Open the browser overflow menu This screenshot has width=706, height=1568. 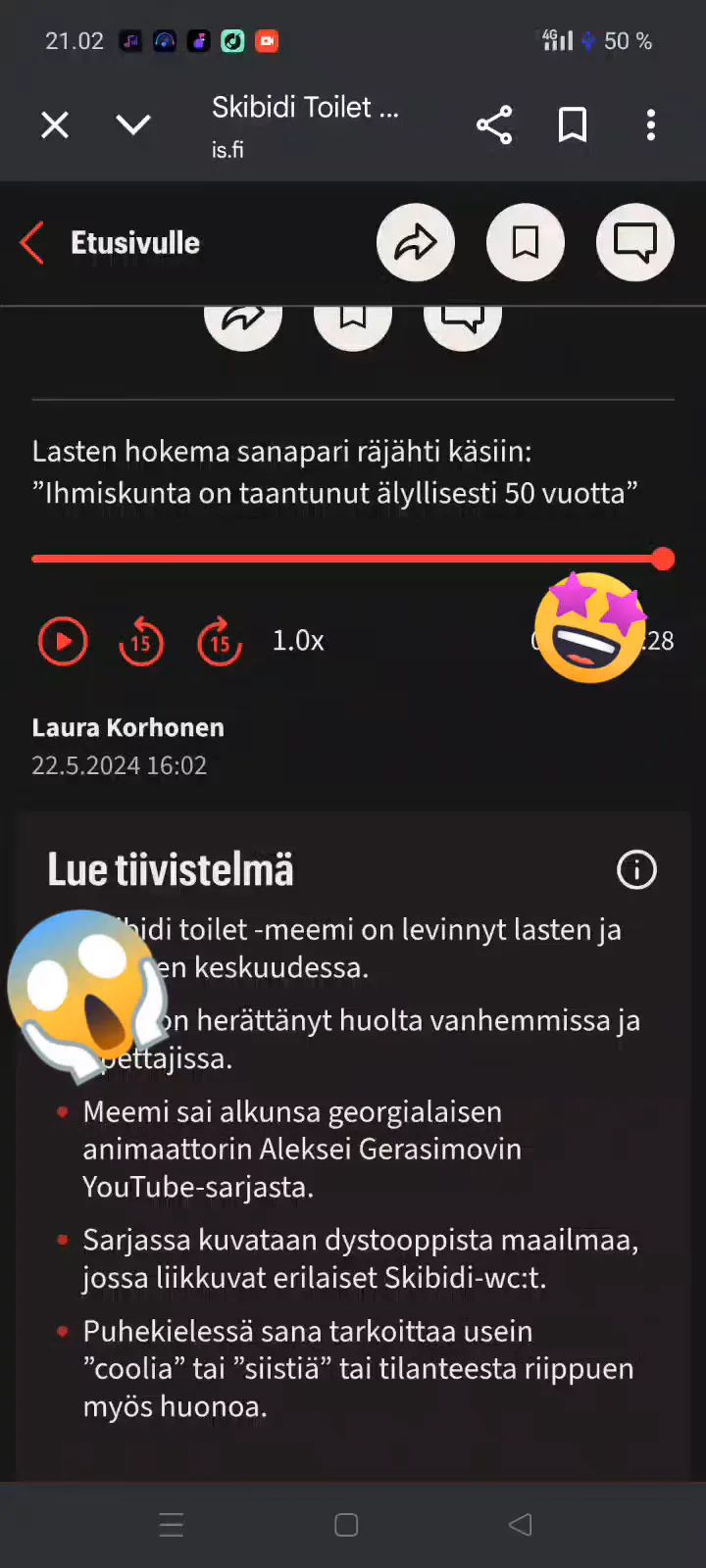pos(651,125)
